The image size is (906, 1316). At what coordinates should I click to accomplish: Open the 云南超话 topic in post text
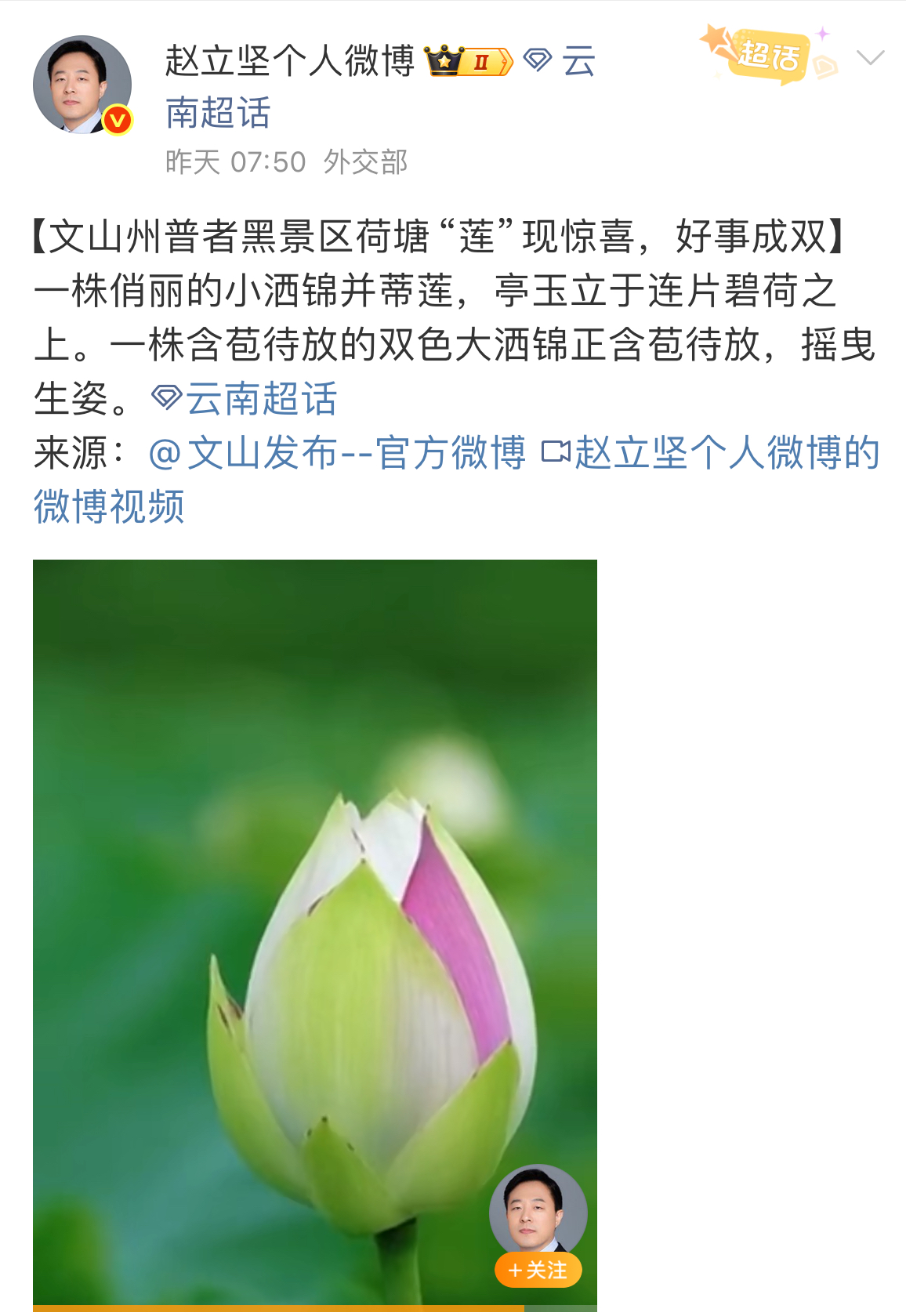click(246, 399)
